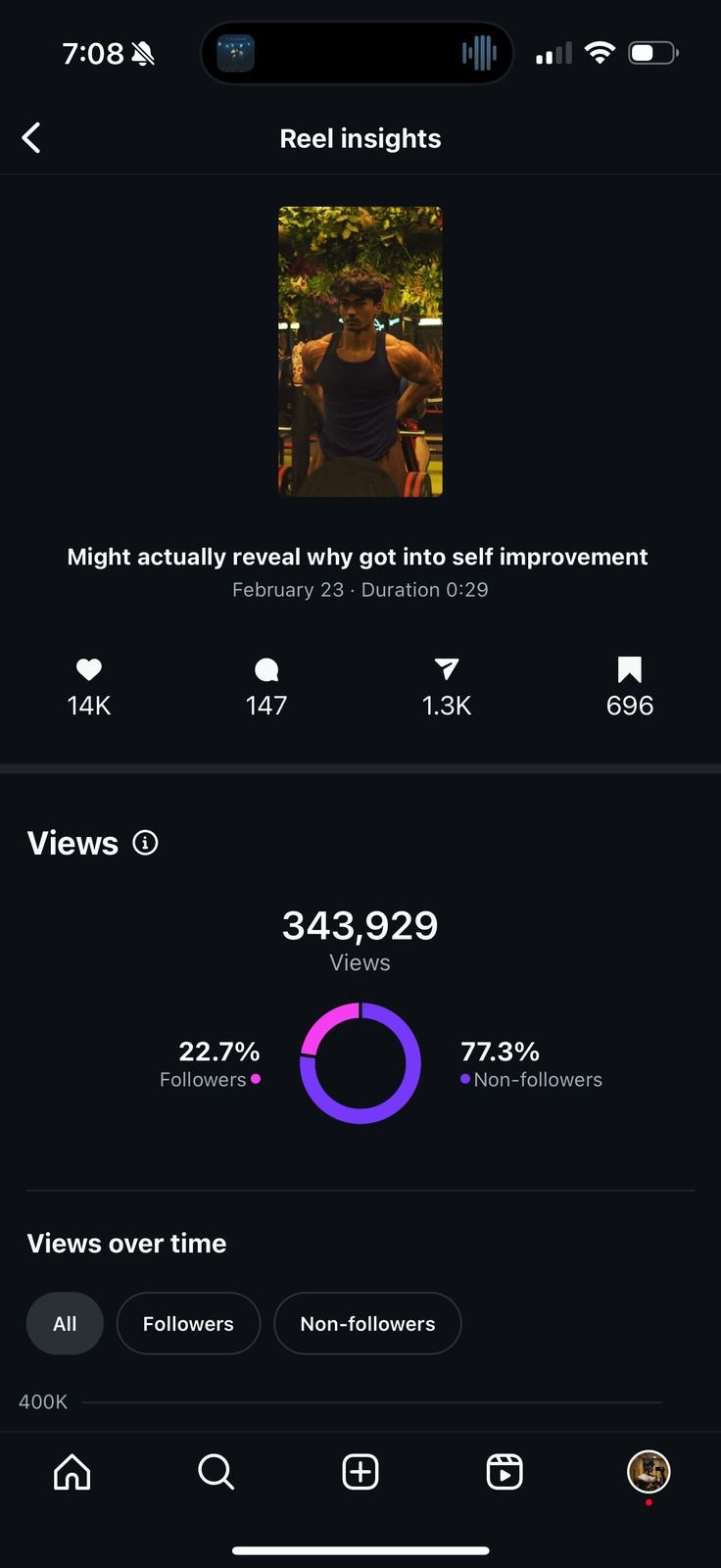Image resolution: width=721 pixels, height=1568 pixels.
Task: Filter views over time by Non-followers
Action: (x=367, y=1323)
